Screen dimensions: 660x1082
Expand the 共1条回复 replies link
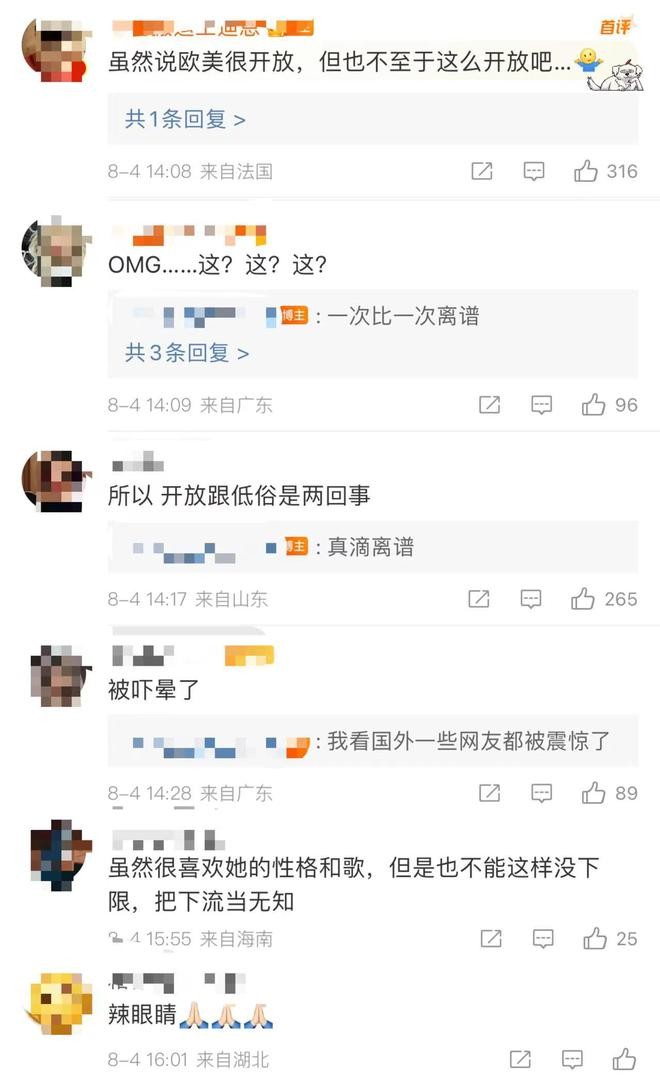point(185,119)
